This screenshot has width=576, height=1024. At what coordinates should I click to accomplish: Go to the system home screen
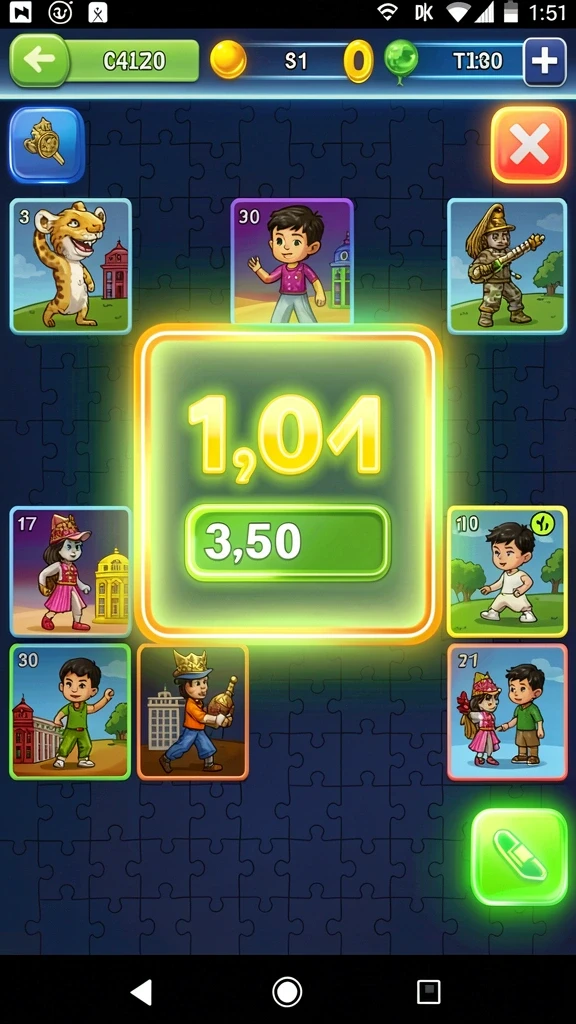click(287, 991)
